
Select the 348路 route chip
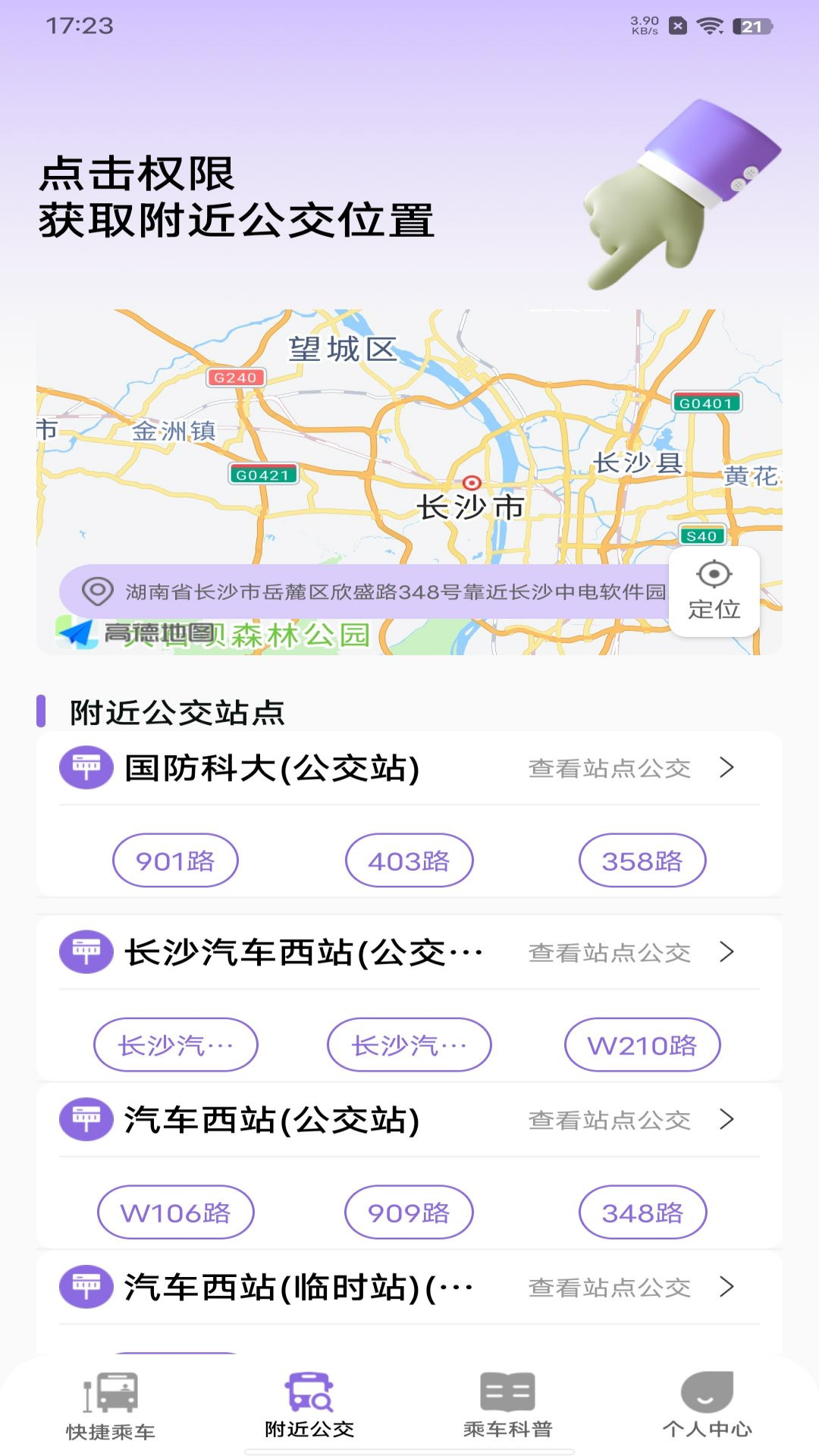(642, 1212)
